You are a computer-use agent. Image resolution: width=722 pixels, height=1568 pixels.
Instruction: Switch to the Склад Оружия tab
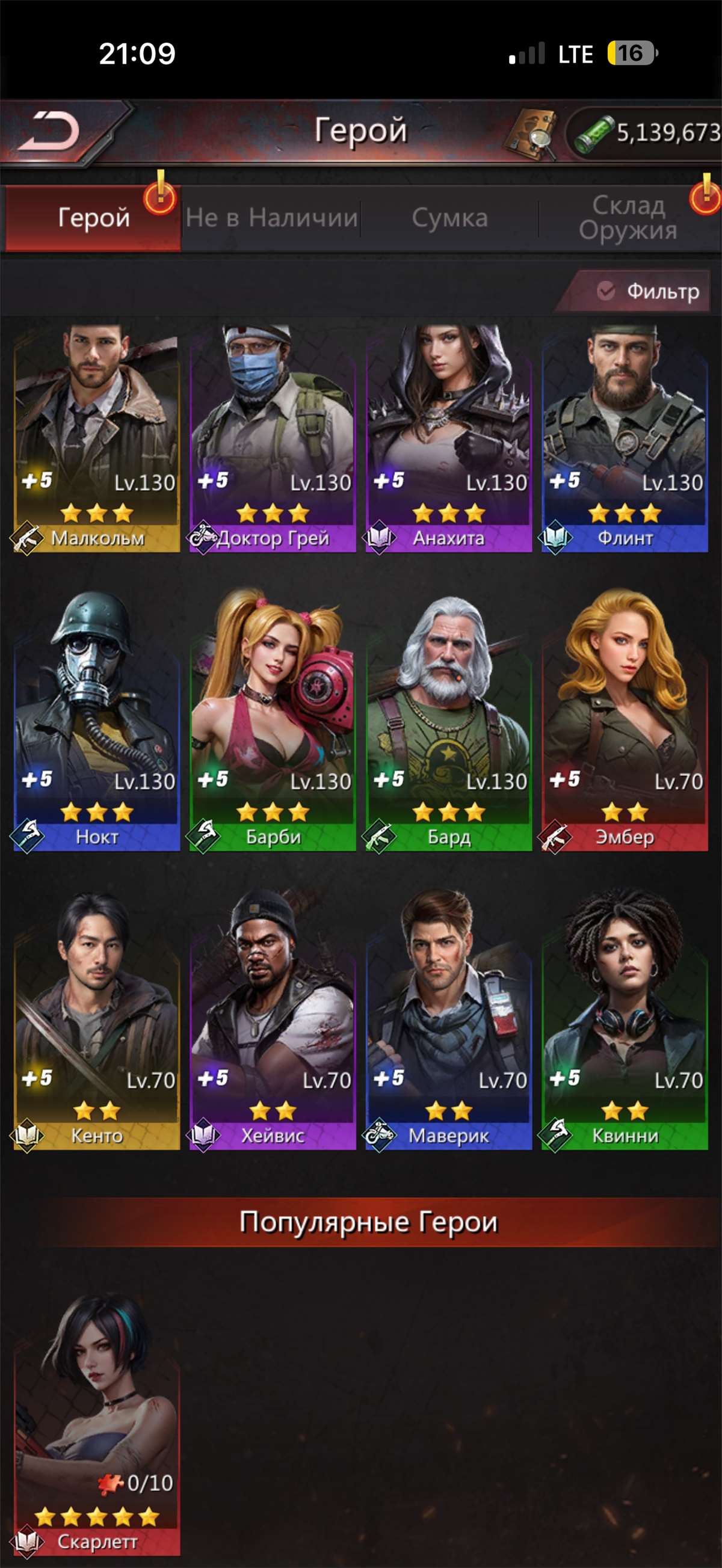pos(628,218)
